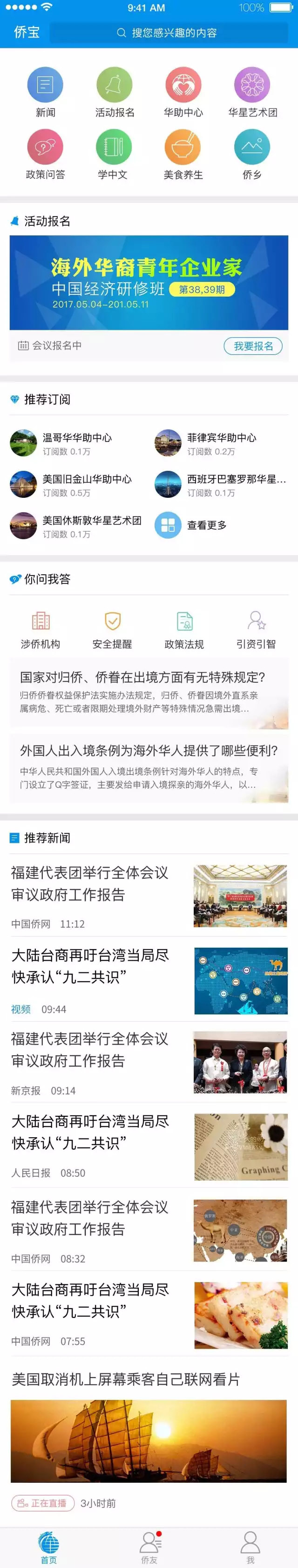The height and width of the screenshot is (1568, 298).
Task: Select the 安全提醒 category
Action: tap(113, 630)
